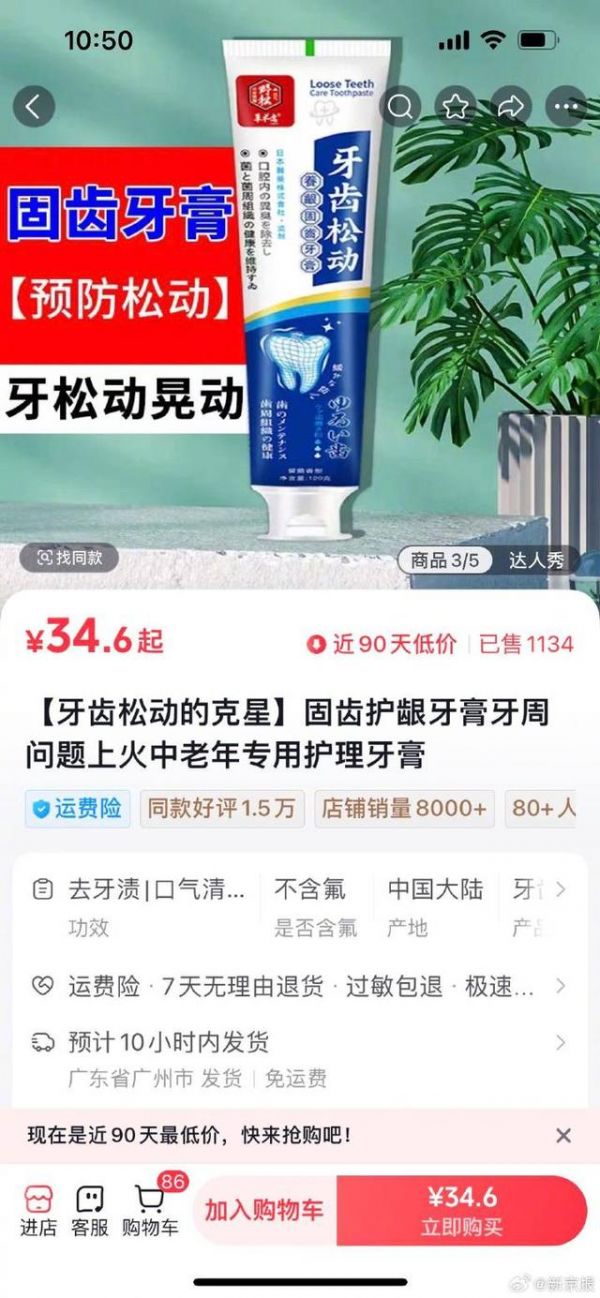Screen dimensions: 600x1298
Task: Select the 商品 3/5 image indicator
Action: 444,560
